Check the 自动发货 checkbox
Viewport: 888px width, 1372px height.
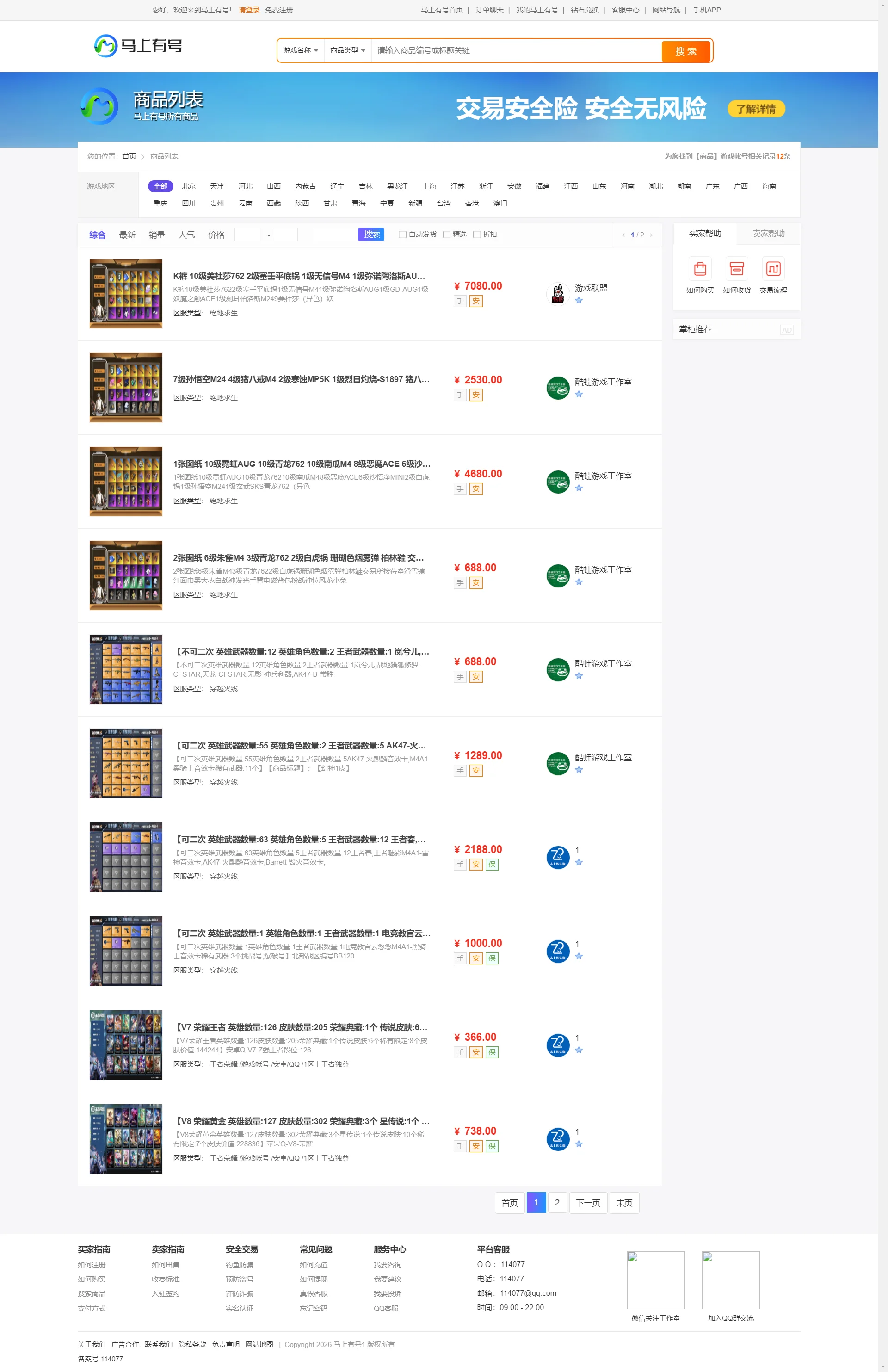click(403, 235)
